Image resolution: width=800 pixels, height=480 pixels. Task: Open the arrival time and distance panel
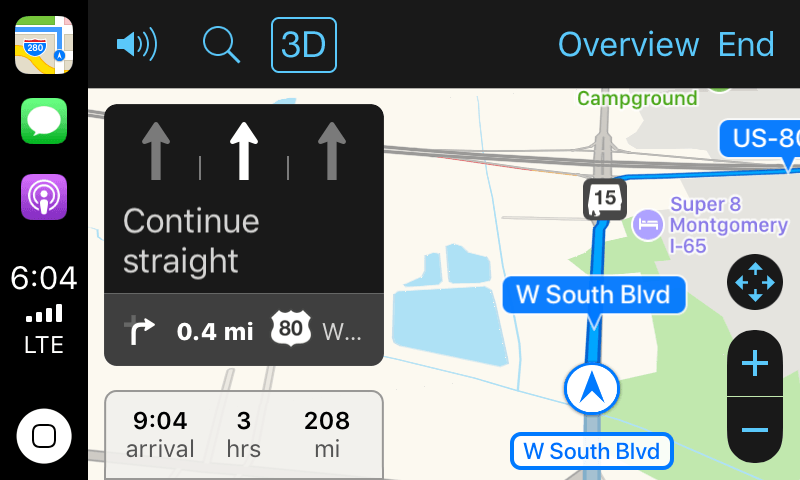[244, 434]
